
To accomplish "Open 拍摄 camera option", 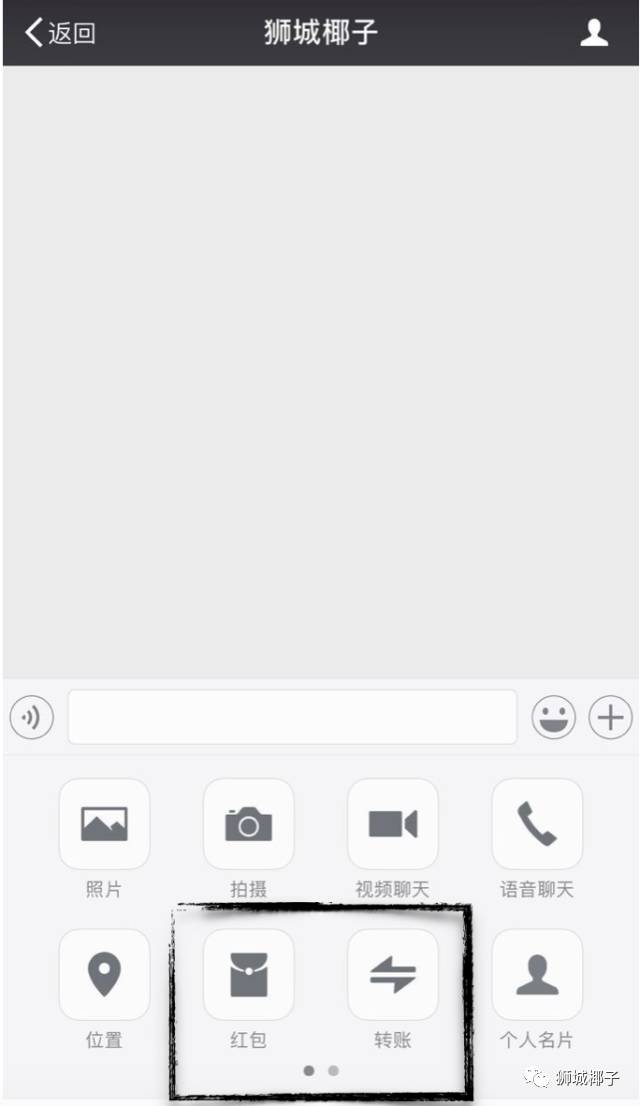I will tap(248, 824).
